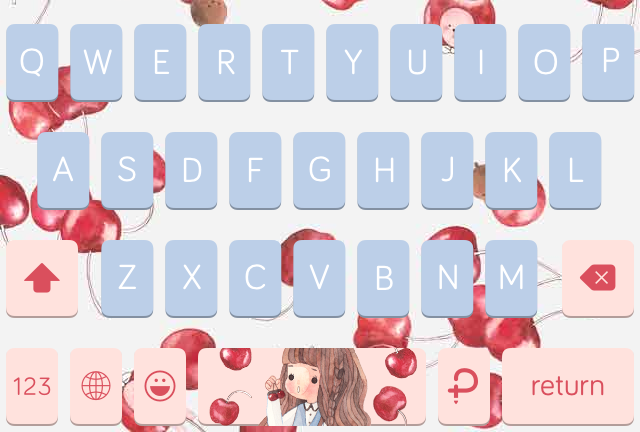
Task: Change keyboard language with the globe key
Action: click(96, 386)
